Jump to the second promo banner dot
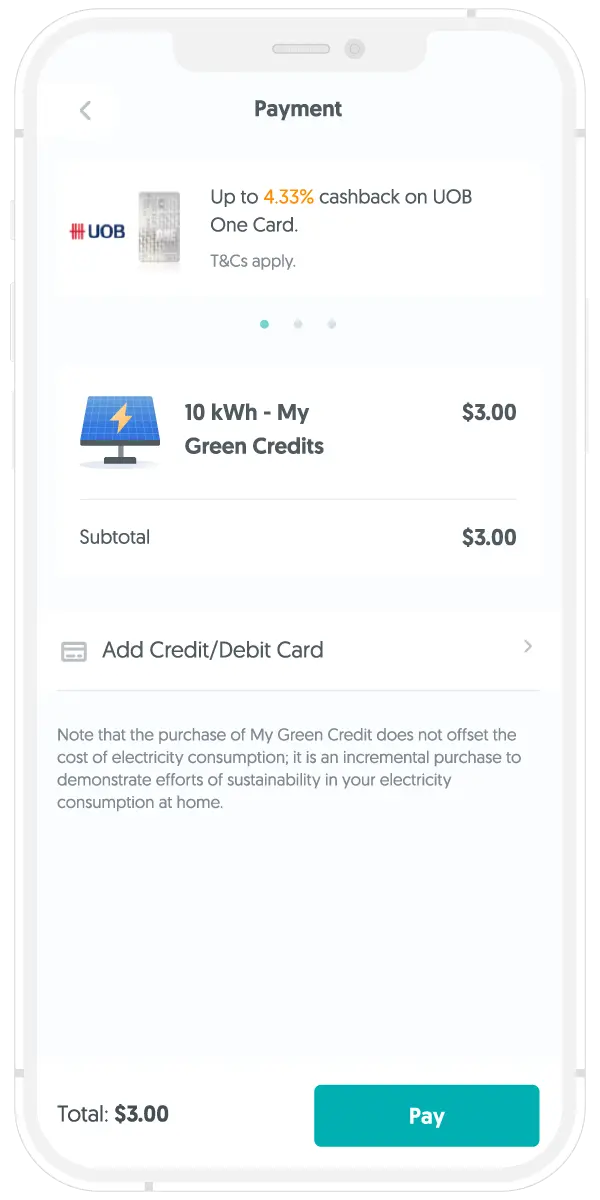 [x=298, y=324]
